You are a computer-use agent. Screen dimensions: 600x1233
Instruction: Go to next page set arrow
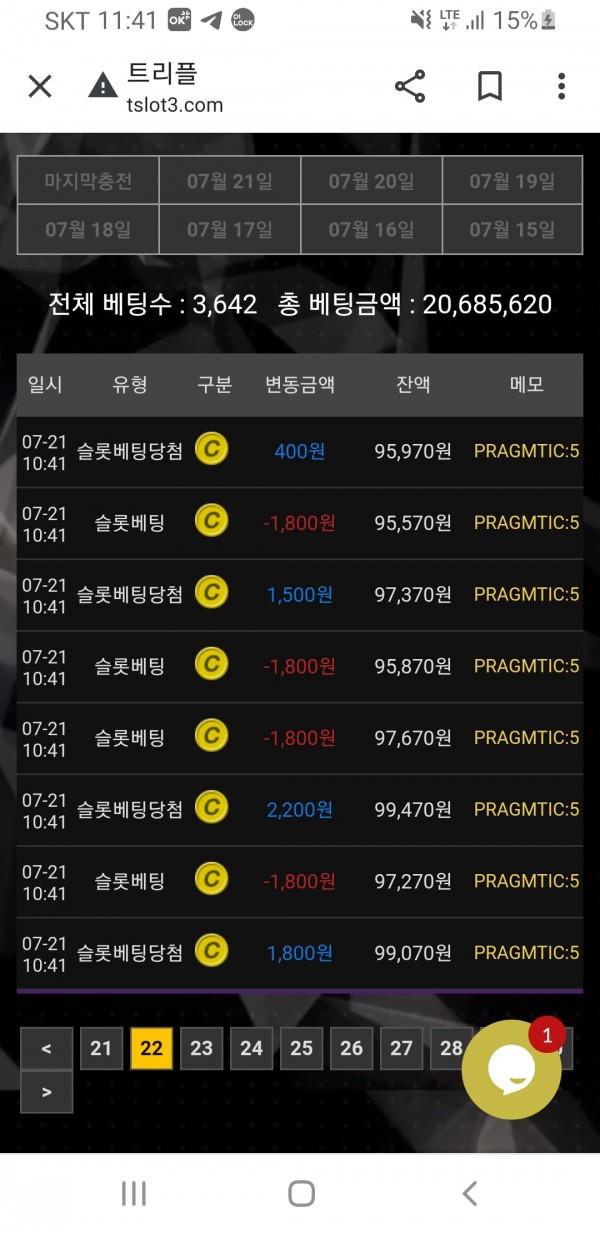(47, 1092)
